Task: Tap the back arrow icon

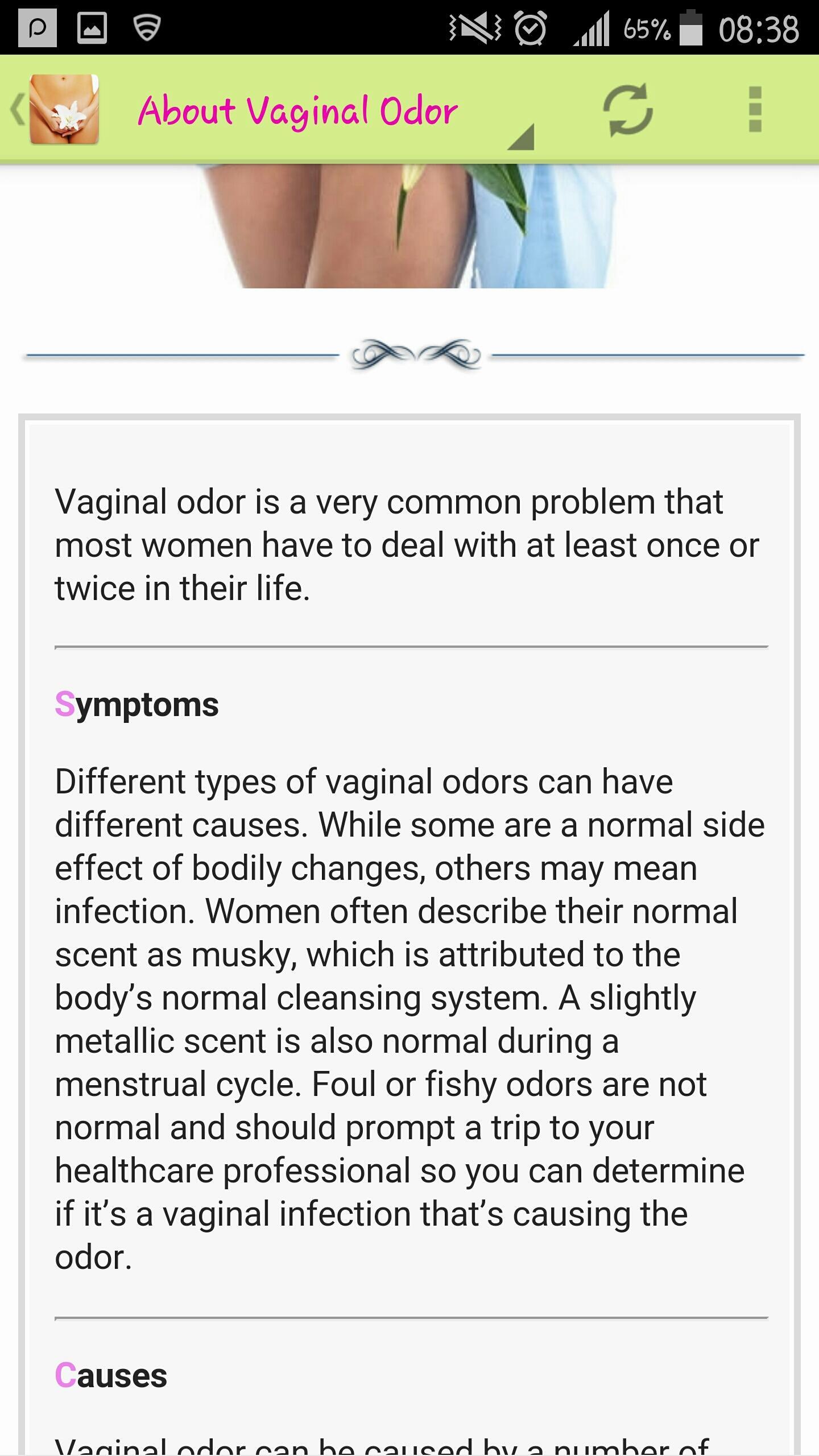Action: point(17,109)
